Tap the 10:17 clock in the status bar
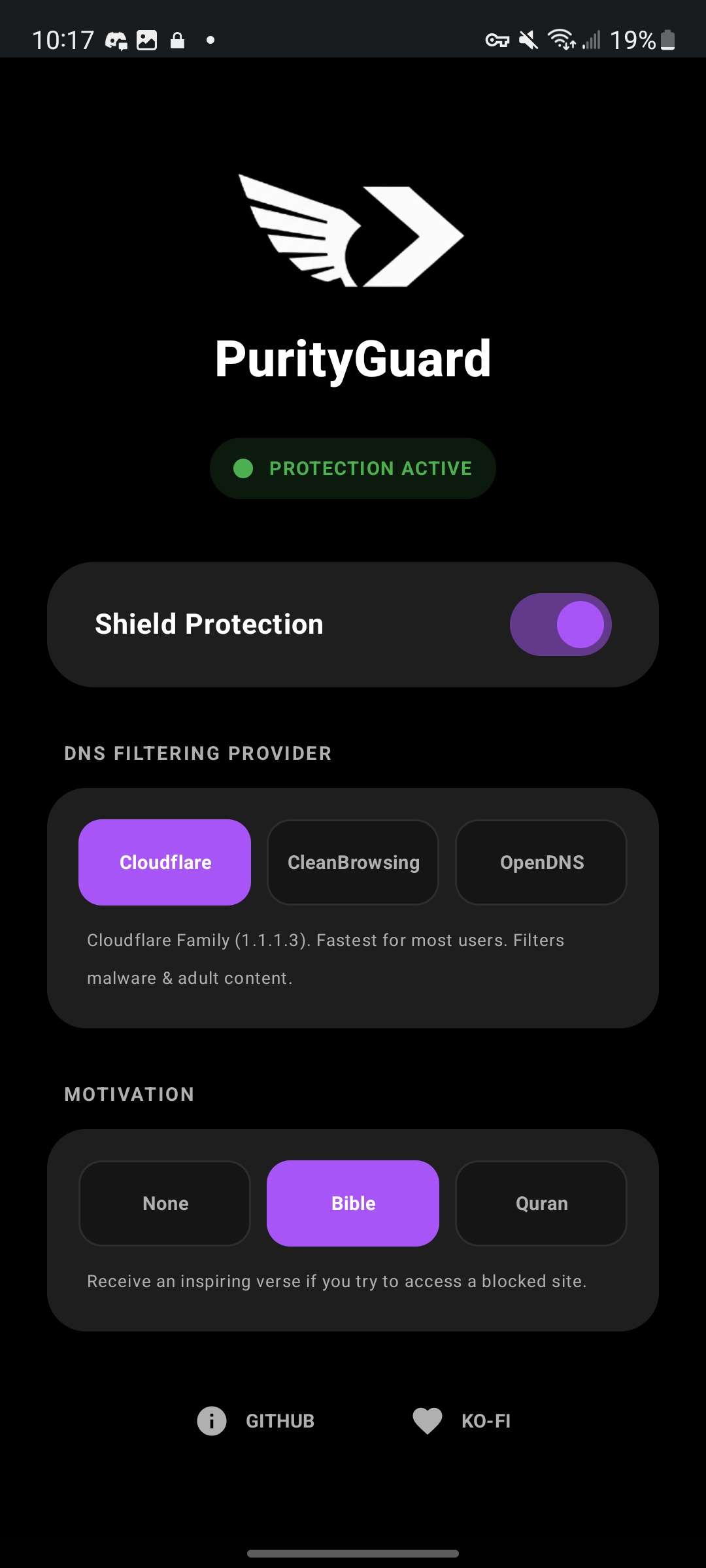 [67, 40]
